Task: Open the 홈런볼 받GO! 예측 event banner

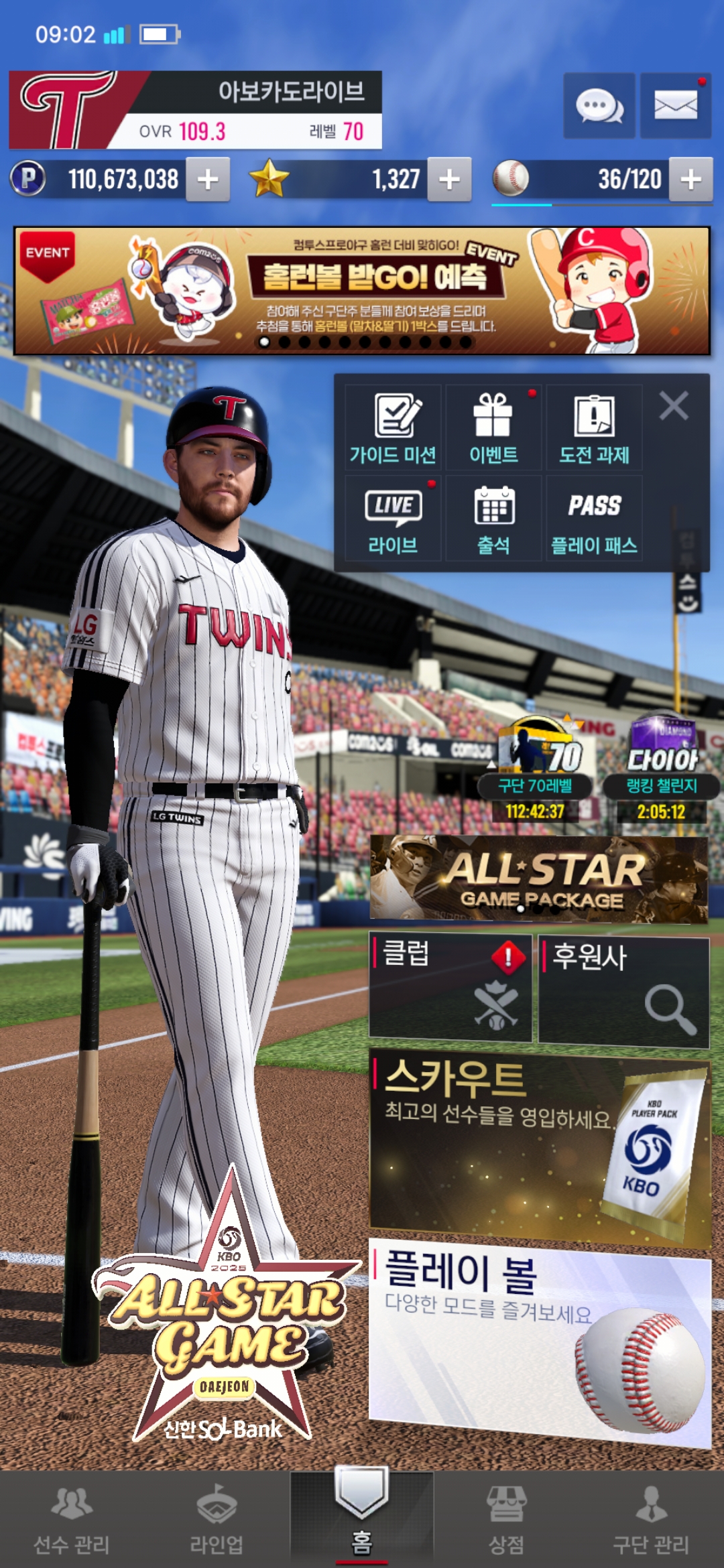Action: [362, 290]
